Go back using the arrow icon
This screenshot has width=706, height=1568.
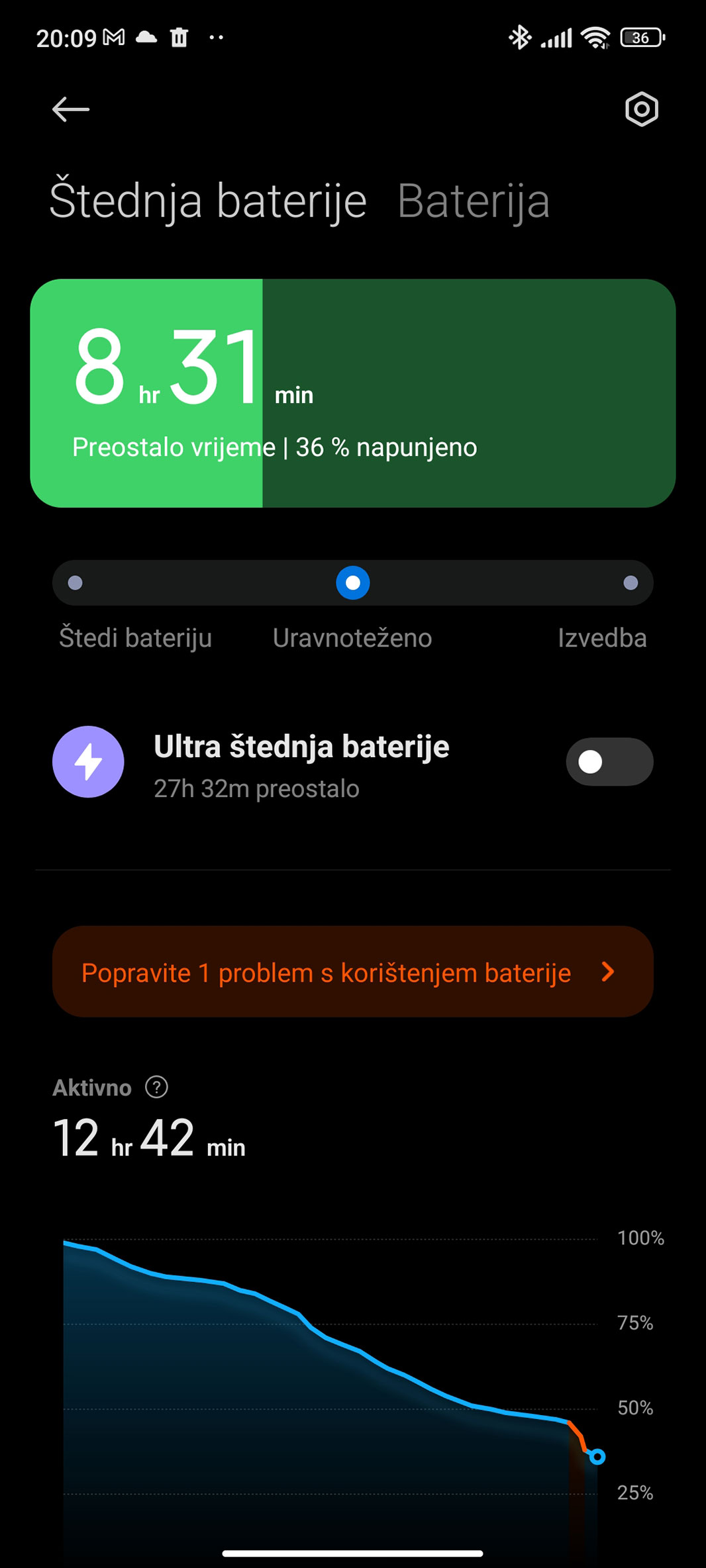(71, 109)
